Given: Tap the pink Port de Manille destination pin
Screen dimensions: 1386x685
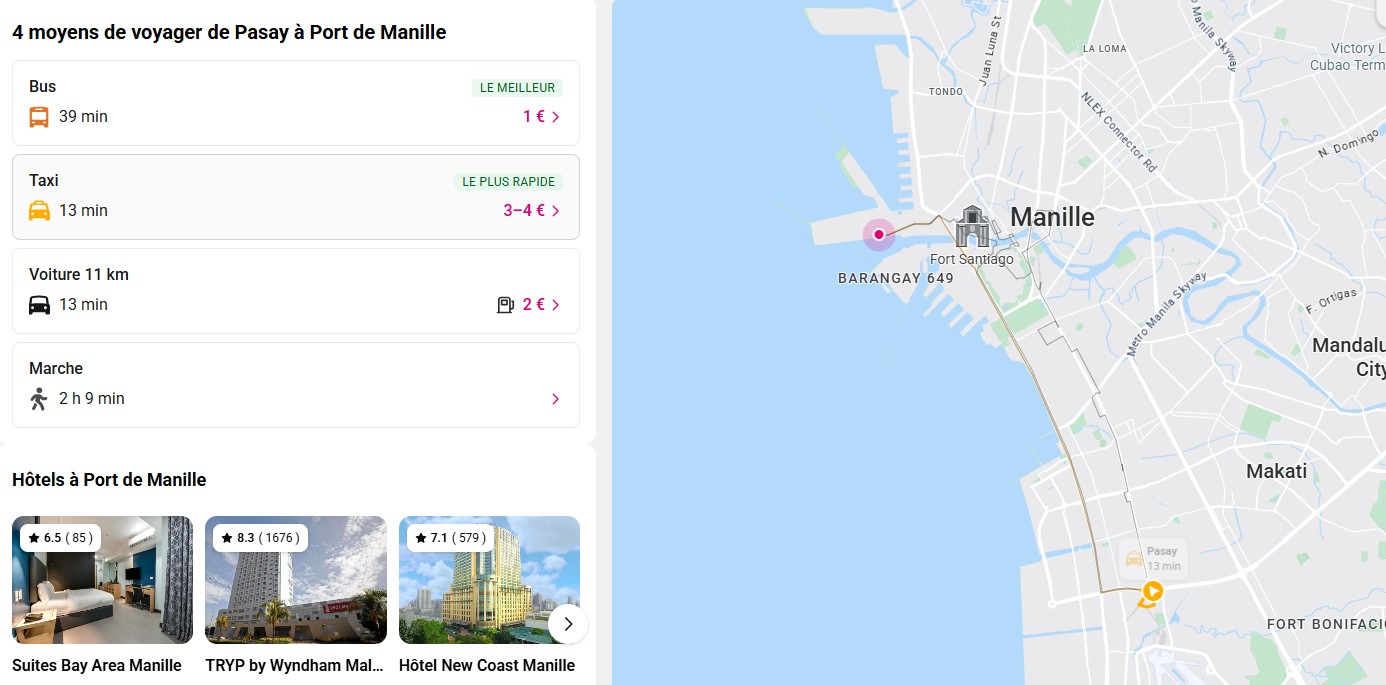Looking at the screenshot, I should click(x=878, y=235).
